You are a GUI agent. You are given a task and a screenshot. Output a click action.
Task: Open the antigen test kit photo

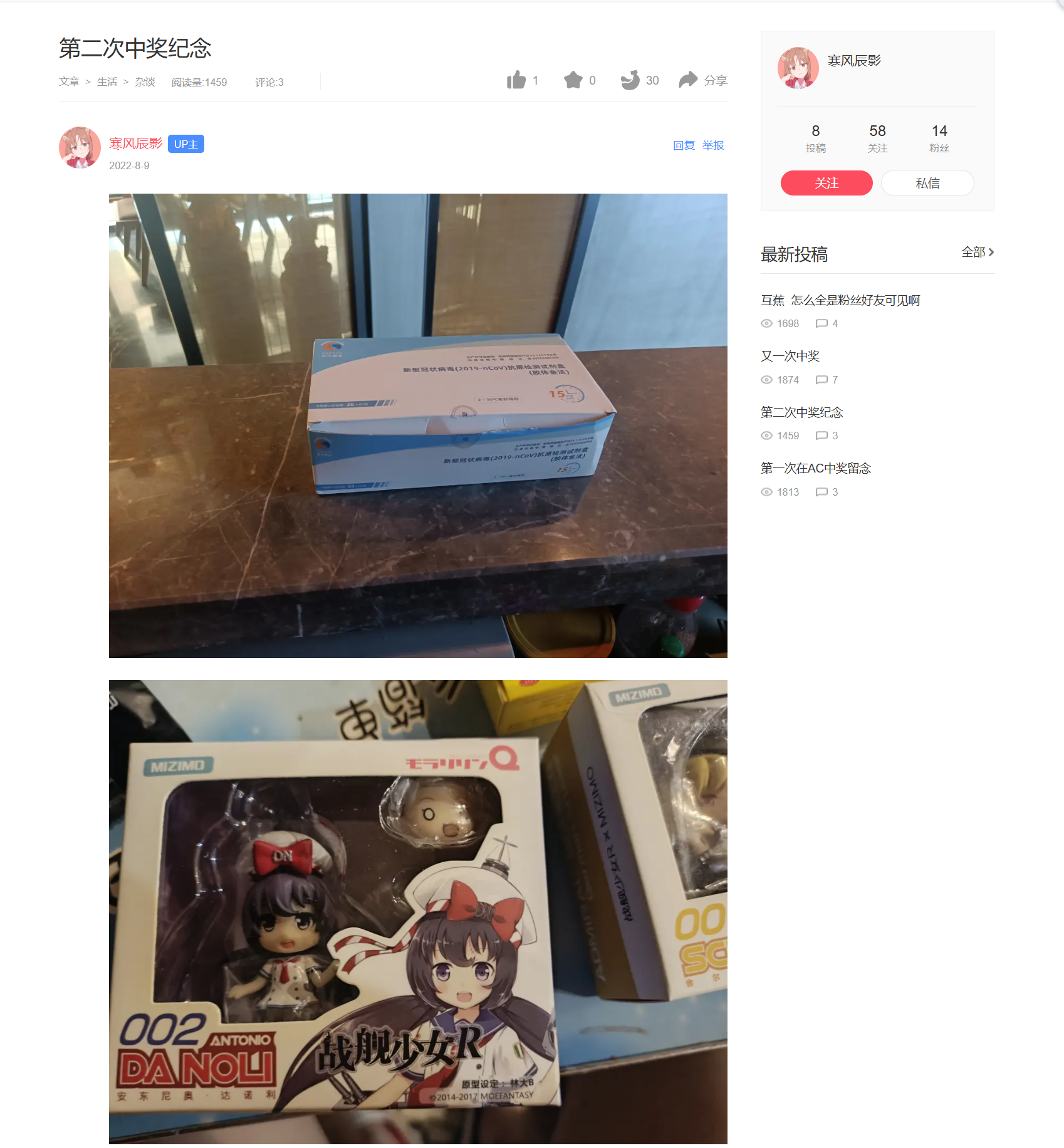(x=418, y=425)
